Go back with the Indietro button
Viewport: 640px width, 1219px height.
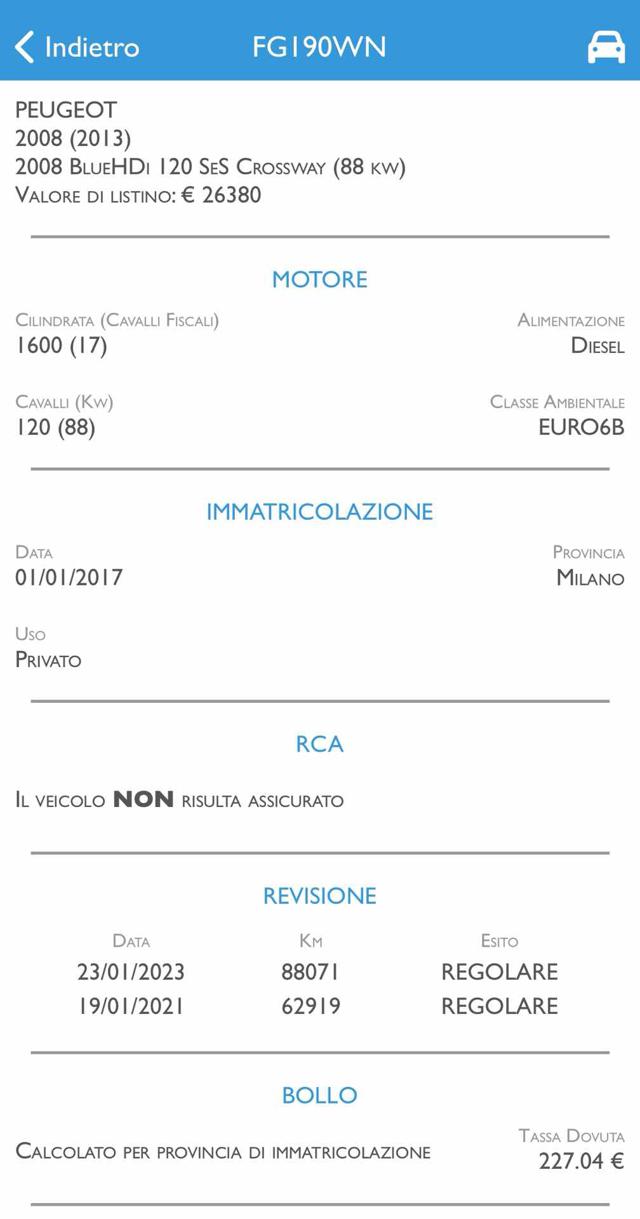(77, 47)
